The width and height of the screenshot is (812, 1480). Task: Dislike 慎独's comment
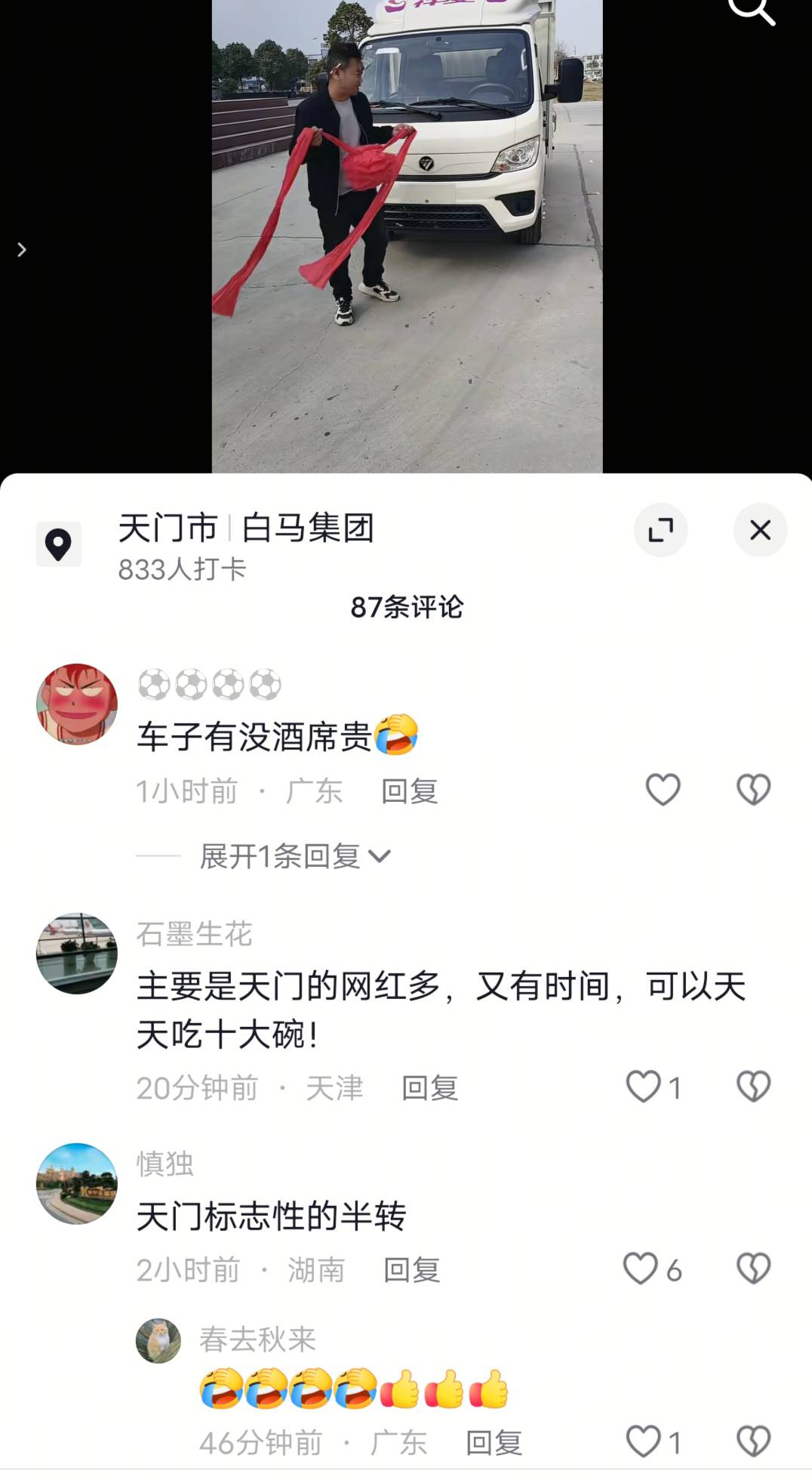(753, 1269)
